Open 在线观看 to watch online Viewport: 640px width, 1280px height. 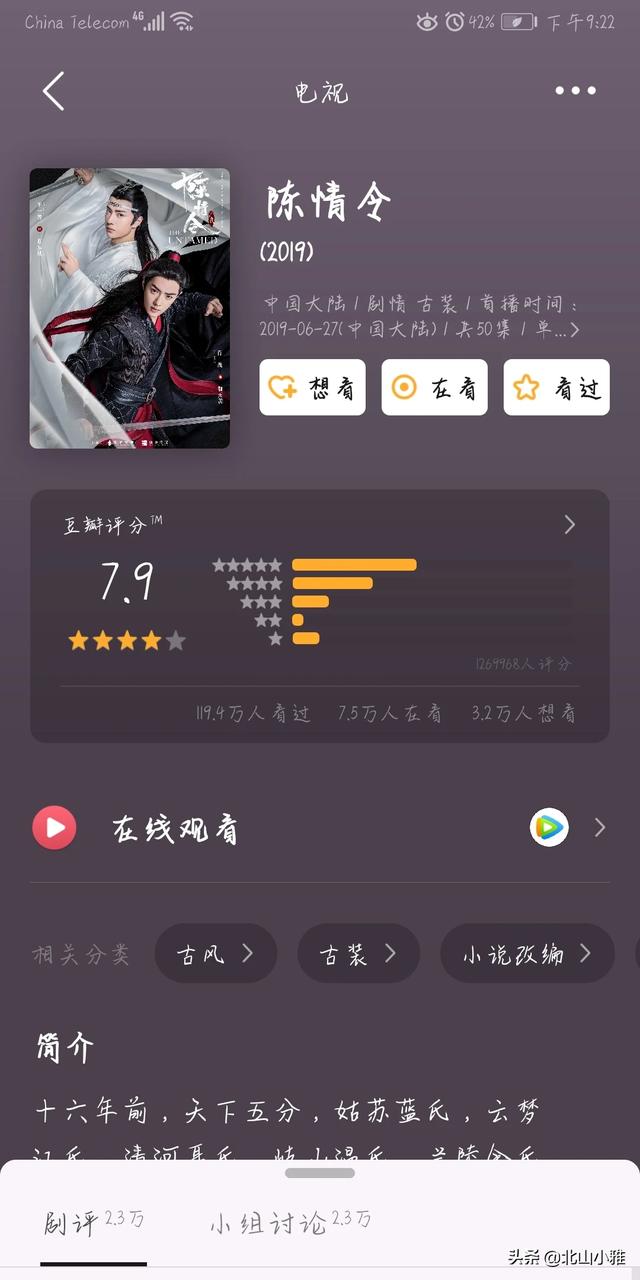320,828
